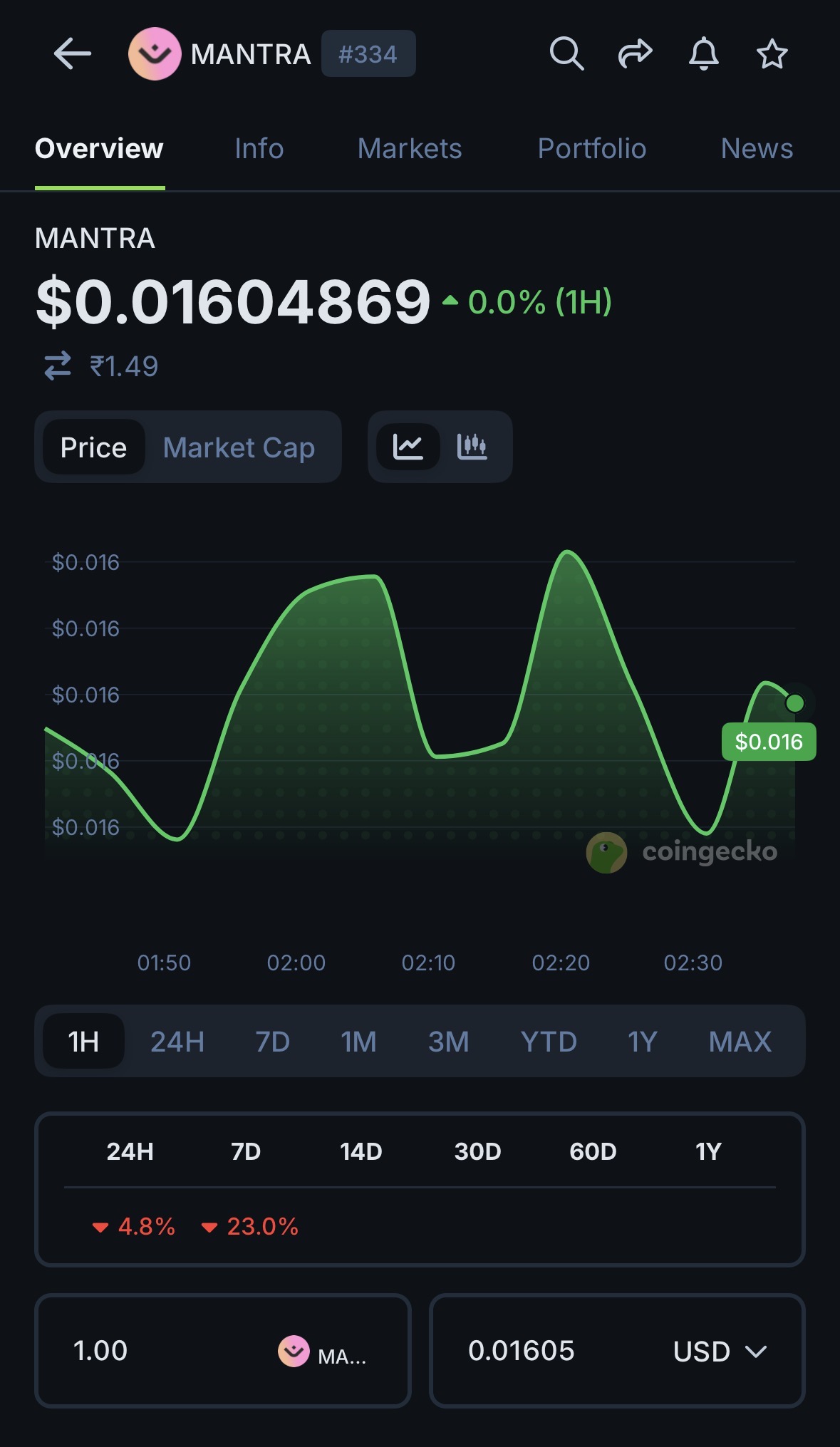Viewport: 840px width, 1447px height.
Task: Swap the displayed currency with the arrows icon
Action: pos(58,365)
